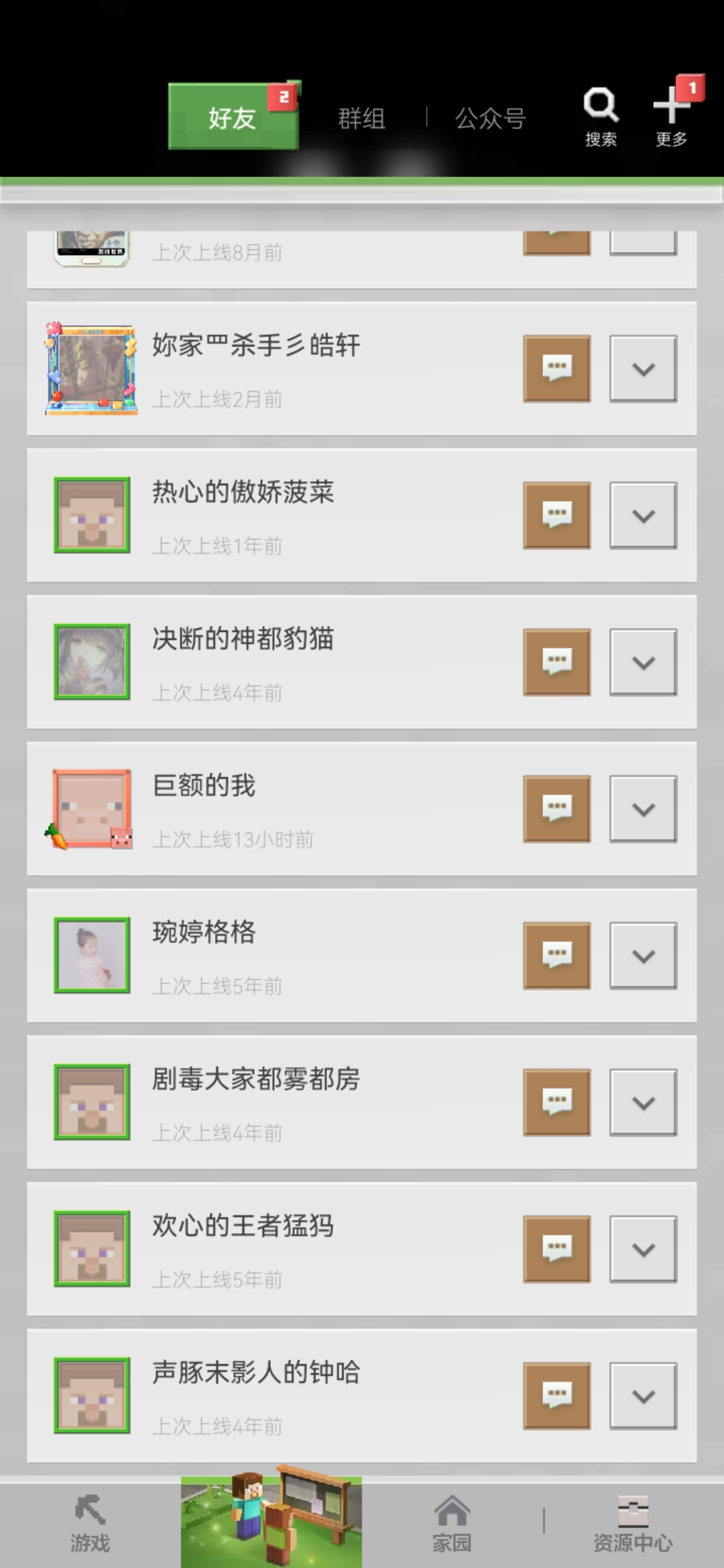Expand options for 决断的神都豹猫
Viewport: 724px width, 1568px height.
pyautogui.click(x=643, y=662)
